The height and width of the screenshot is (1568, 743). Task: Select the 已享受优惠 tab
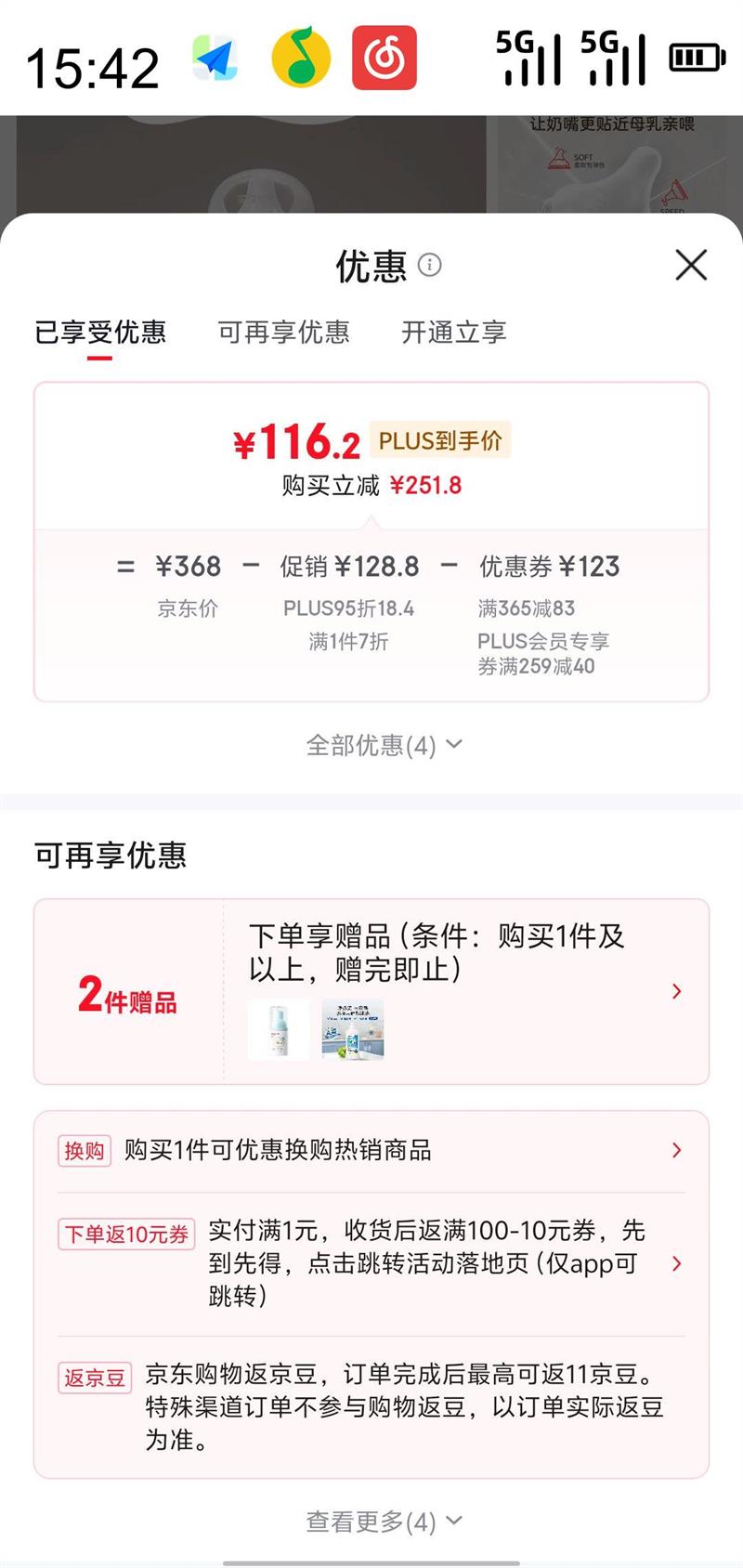(102, 333)
